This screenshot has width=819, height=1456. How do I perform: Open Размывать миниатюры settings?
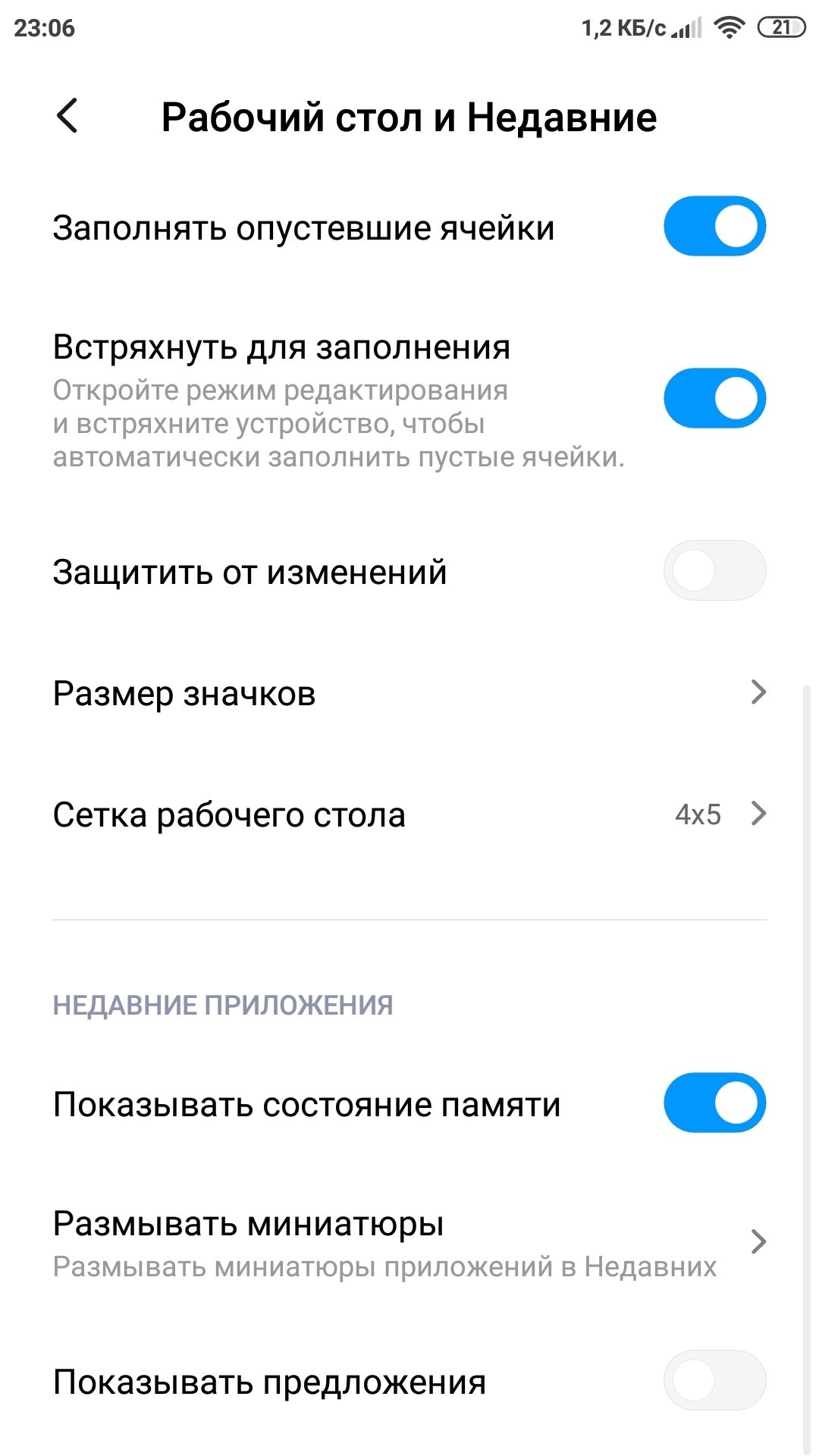coord(409,1242)
